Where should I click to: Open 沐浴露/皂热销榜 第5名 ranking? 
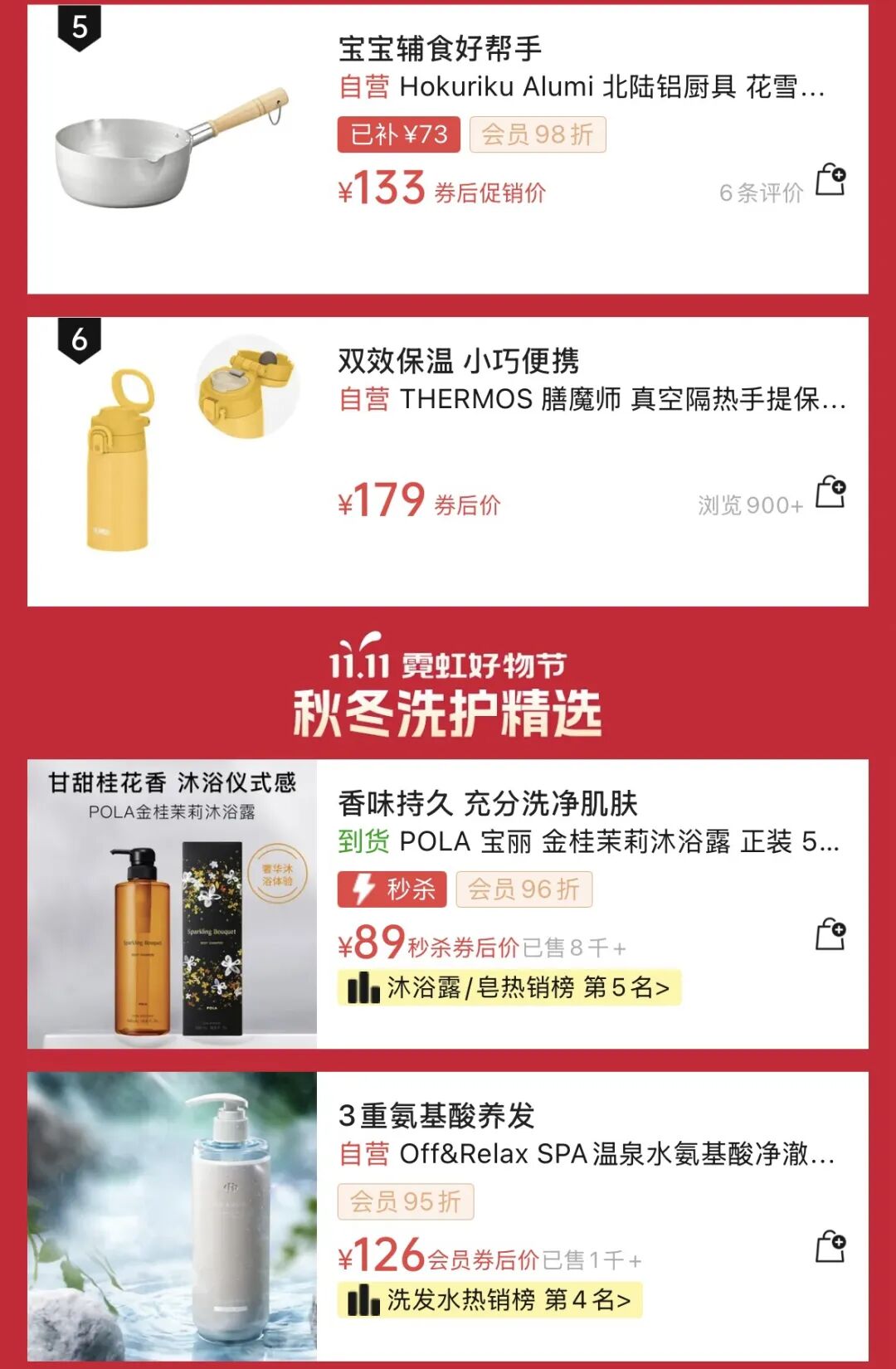(x=509, y=987)
